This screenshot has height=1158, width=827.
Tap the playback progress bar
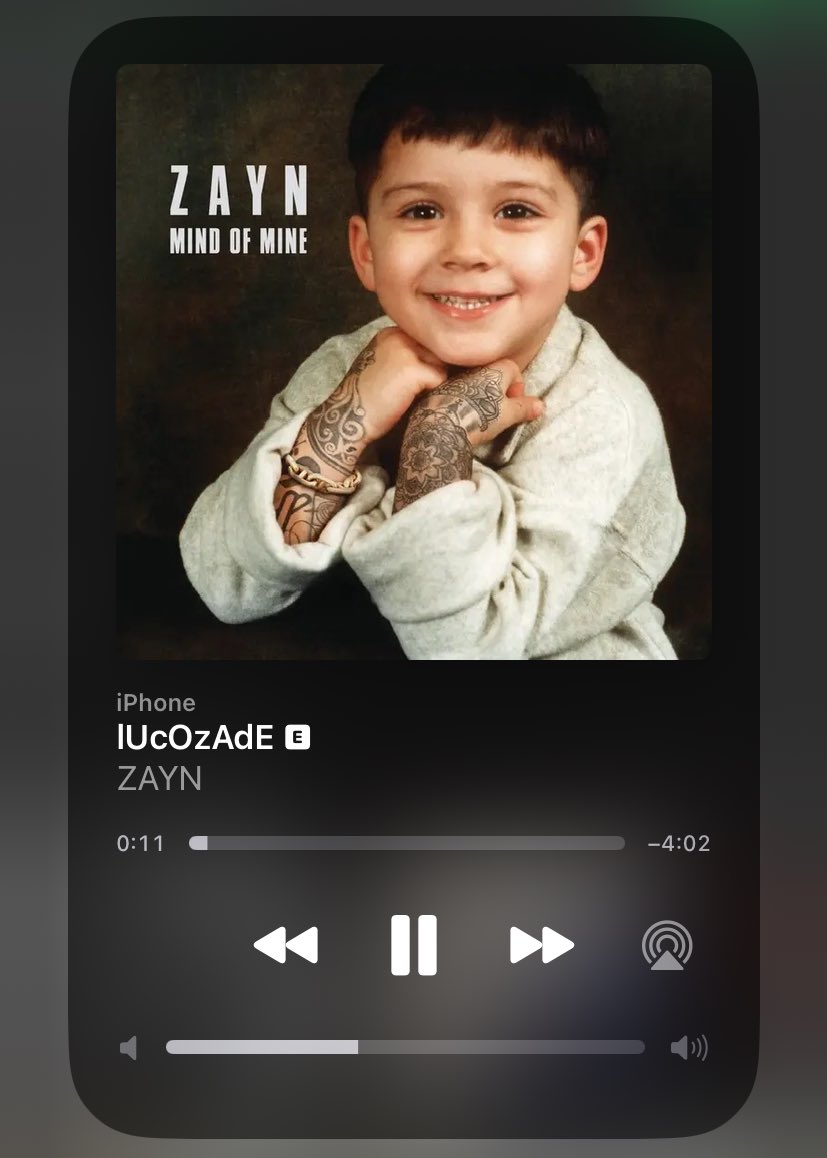406,843
